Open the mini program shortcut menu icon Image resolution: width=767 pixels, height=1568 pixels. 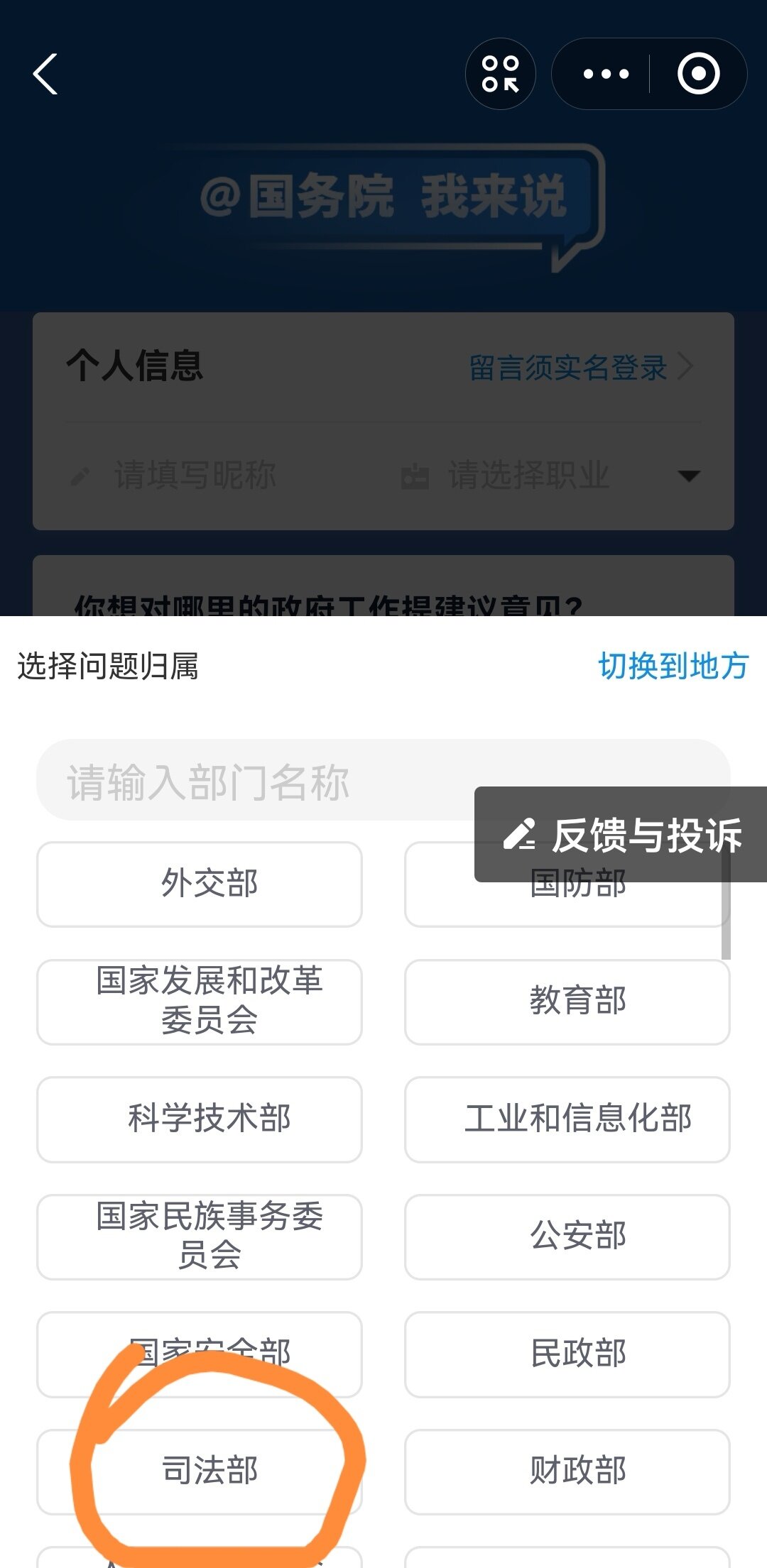[500, 74]
